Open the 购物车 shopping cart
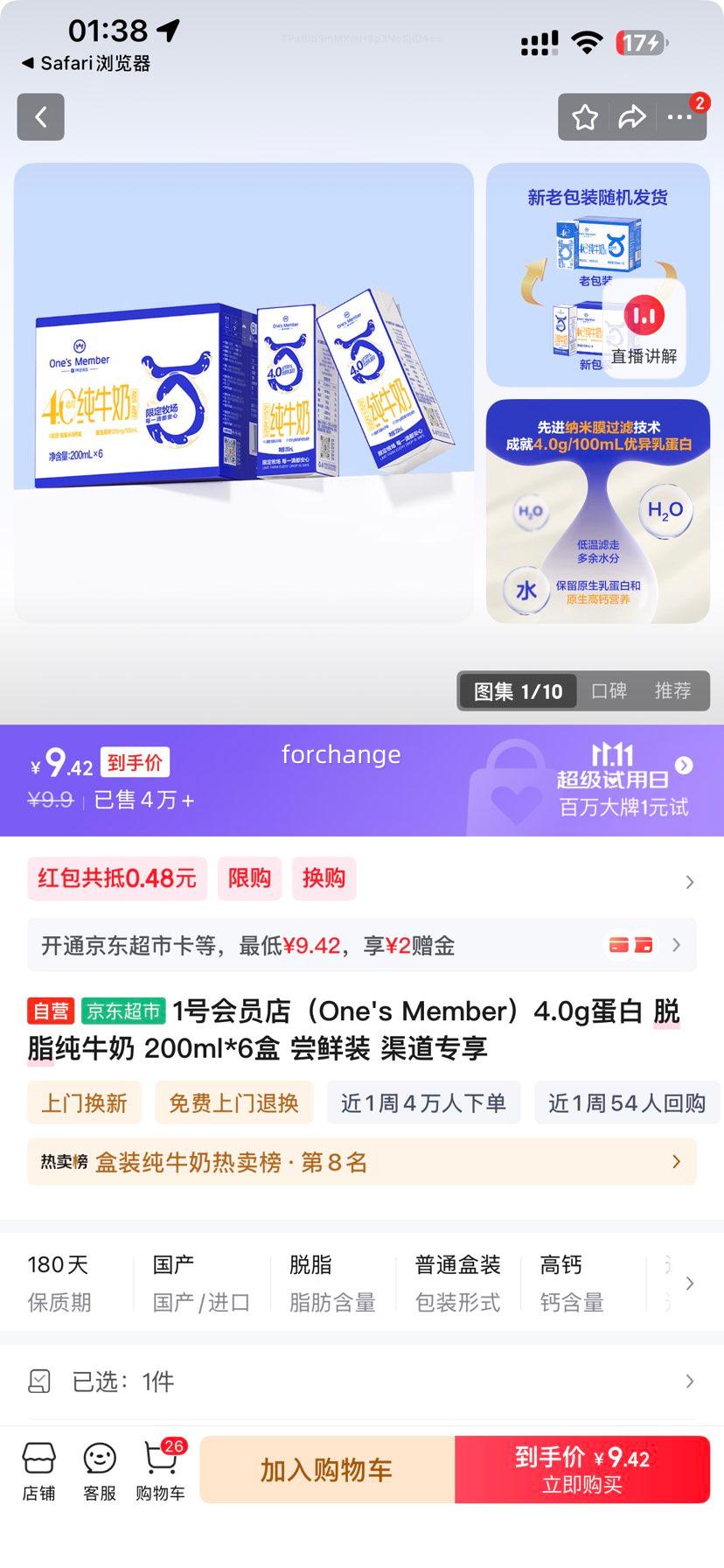This screenshot has width=724, height=1568. pyautogui.click(x=160, y=1472)
